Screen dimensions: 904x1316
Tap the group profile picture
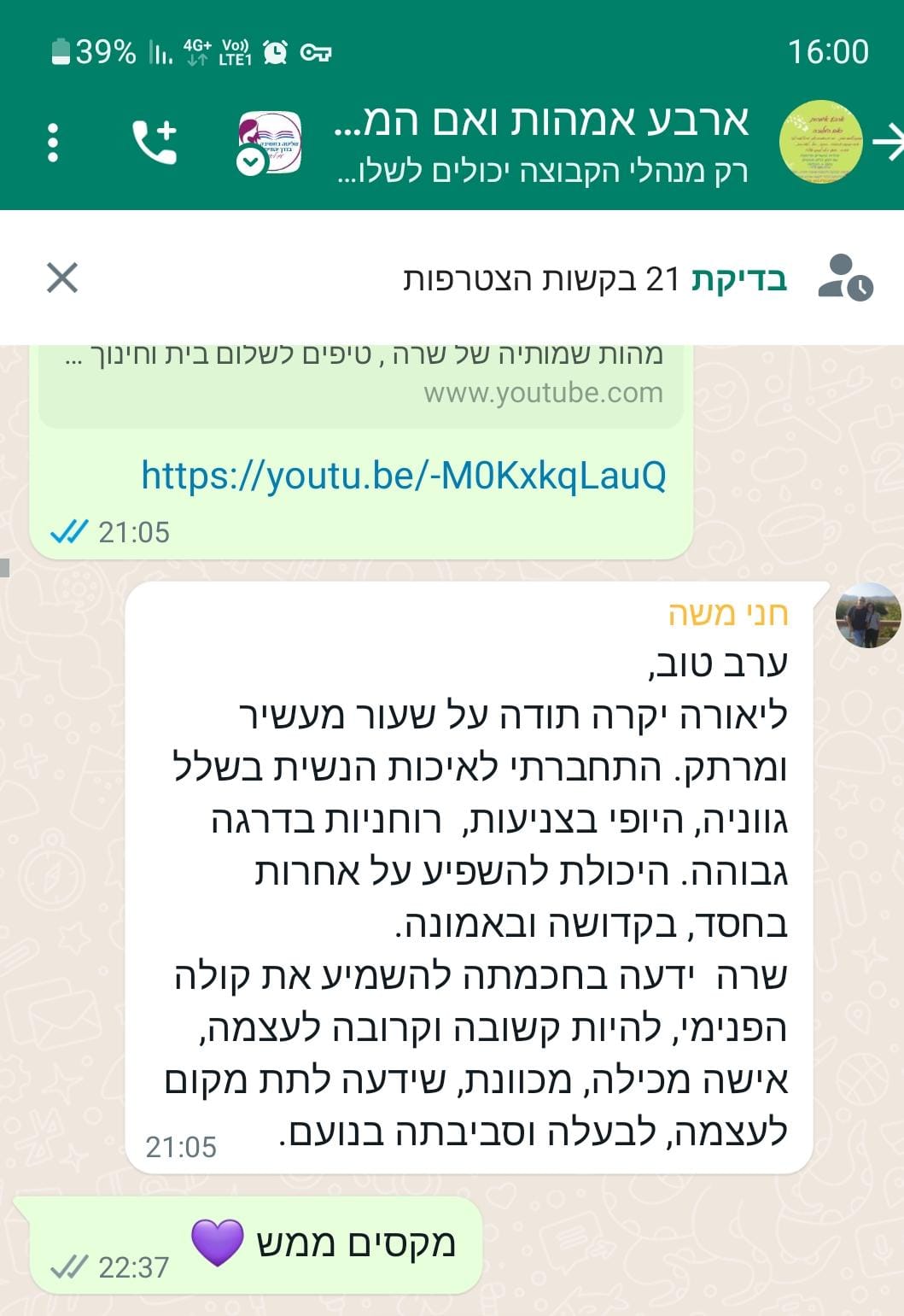pyautogui.click(x=820, y=142)
